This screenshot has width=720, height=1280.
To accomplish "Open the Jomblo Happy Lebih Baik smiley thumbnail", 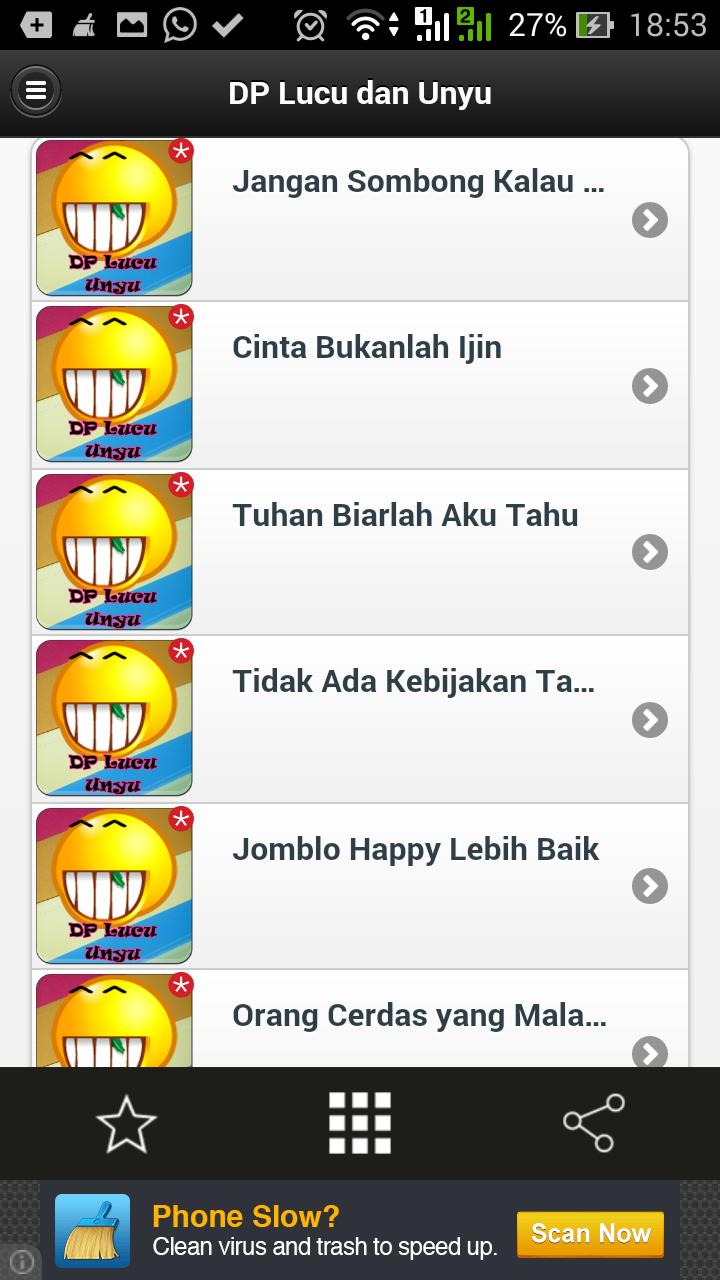I will (113, 886).
